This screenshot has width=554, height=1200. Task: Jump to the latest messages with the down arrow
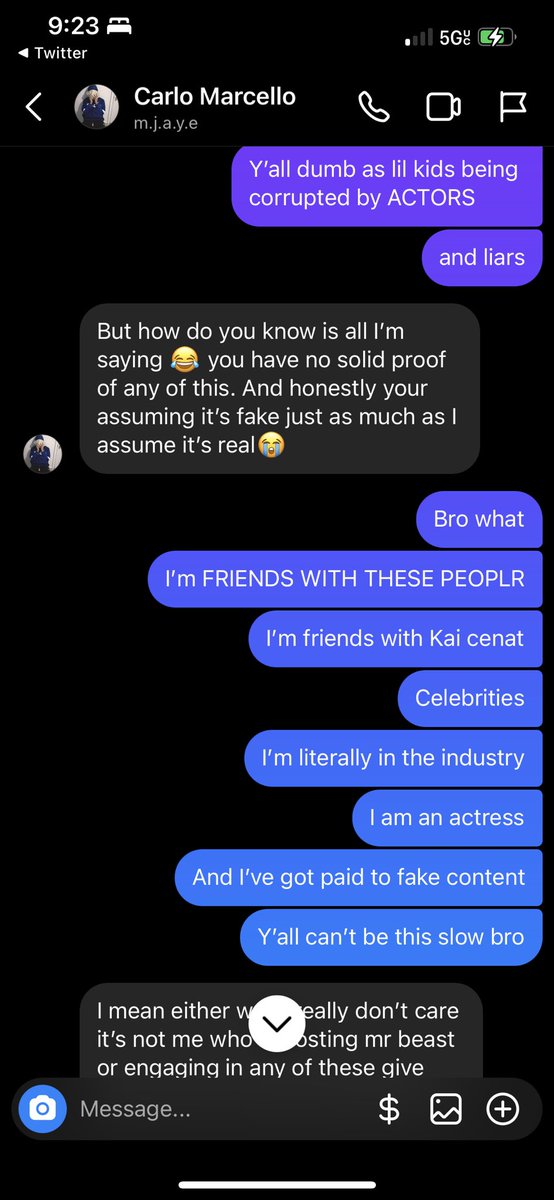click(x=277, y=1024)
